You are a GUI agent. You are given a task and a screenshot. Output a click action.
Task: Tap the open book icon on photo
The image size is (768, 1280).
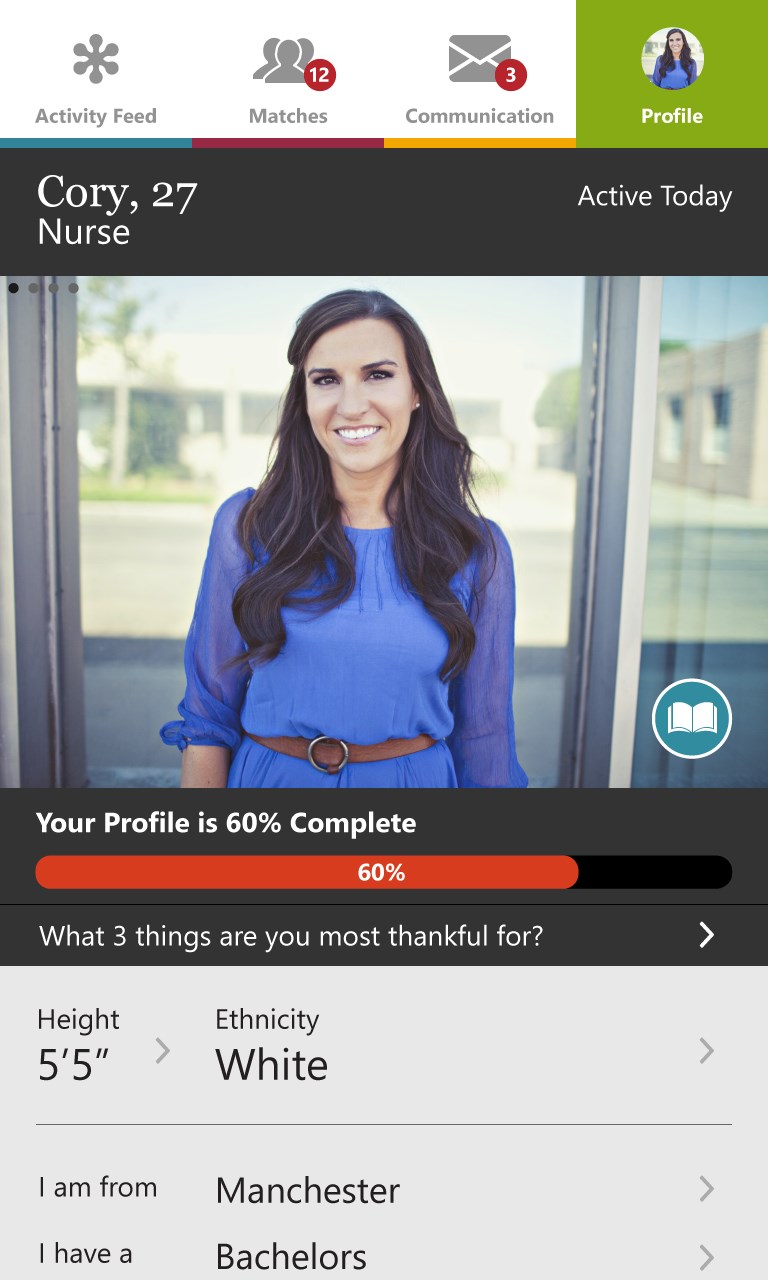click(692, 718)
